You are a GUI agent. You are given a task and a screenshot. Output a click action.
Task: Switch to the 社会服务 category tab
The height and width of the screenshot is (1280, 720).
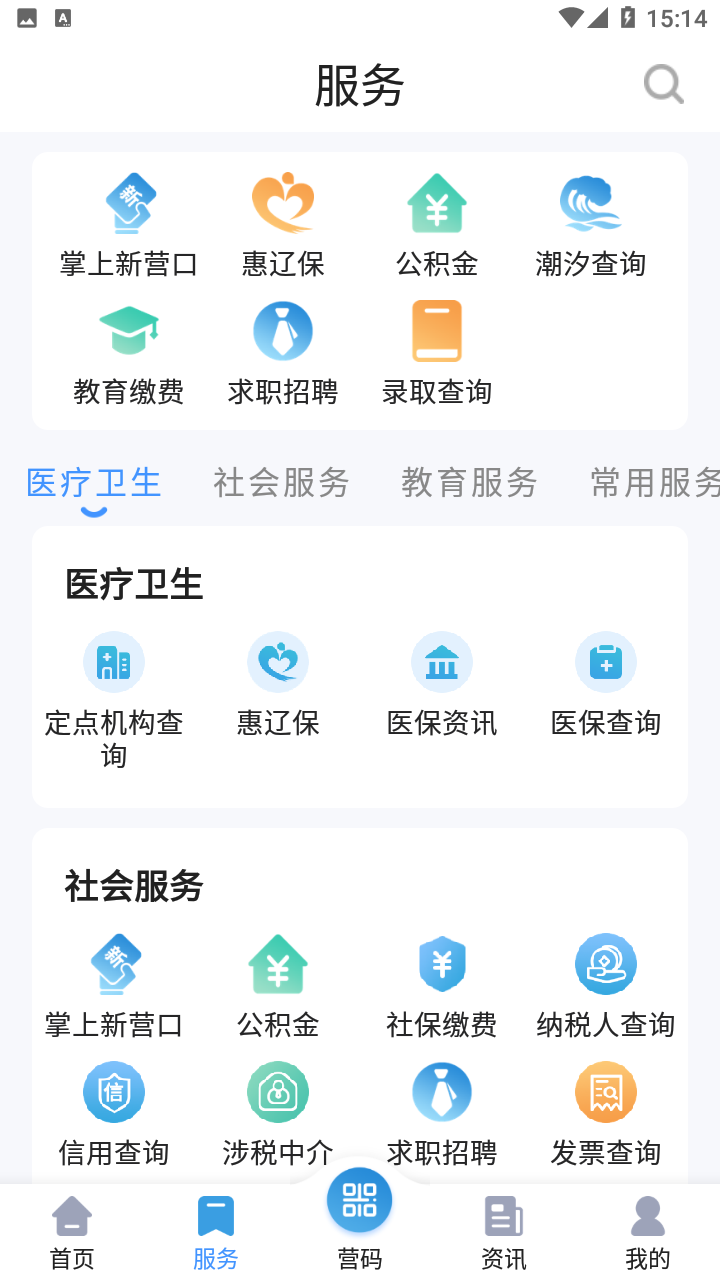[x=281, y=483]
